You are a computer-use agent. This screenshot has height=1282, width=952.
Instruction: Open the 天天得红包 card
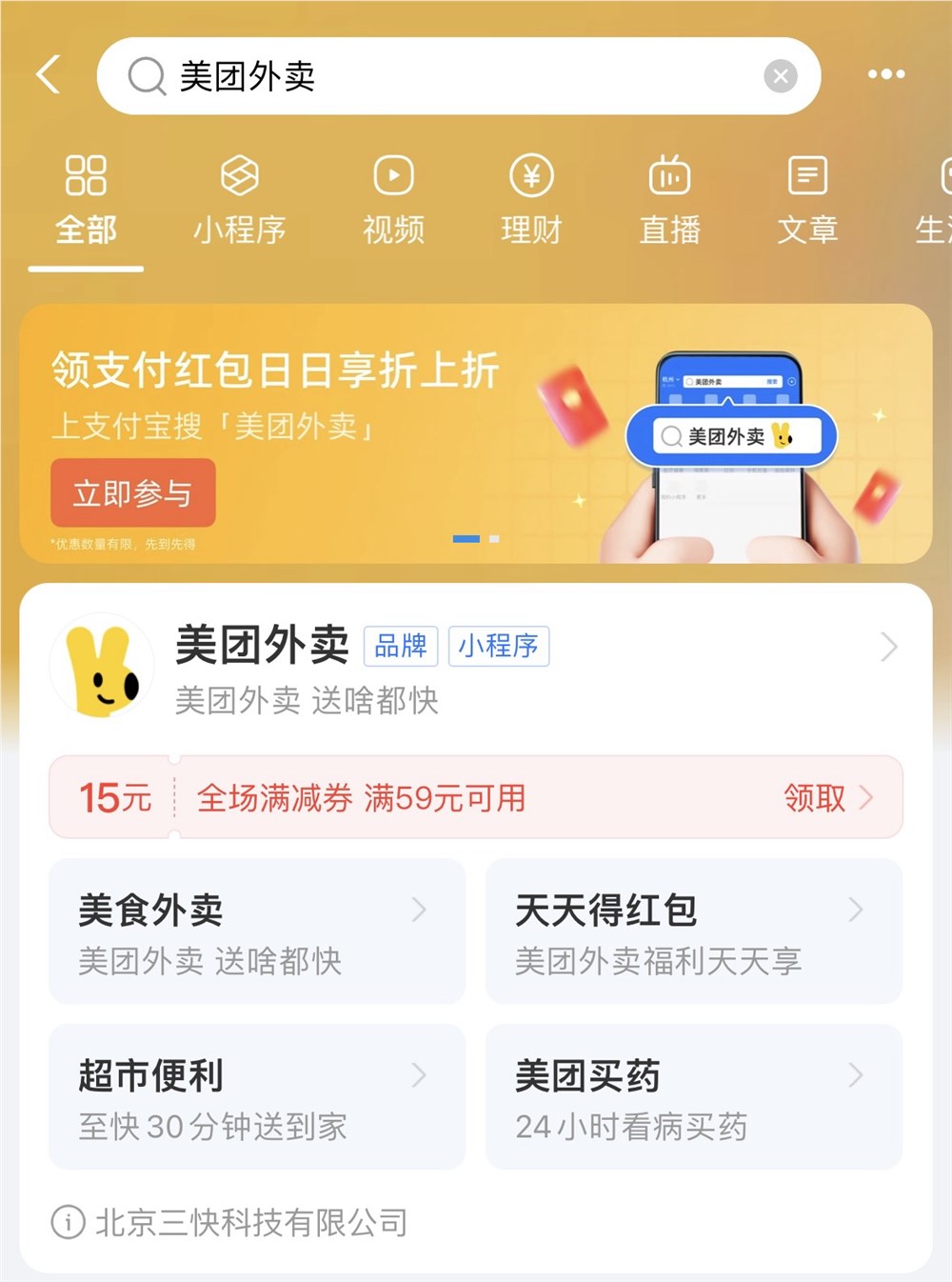[x=693, y=931]
